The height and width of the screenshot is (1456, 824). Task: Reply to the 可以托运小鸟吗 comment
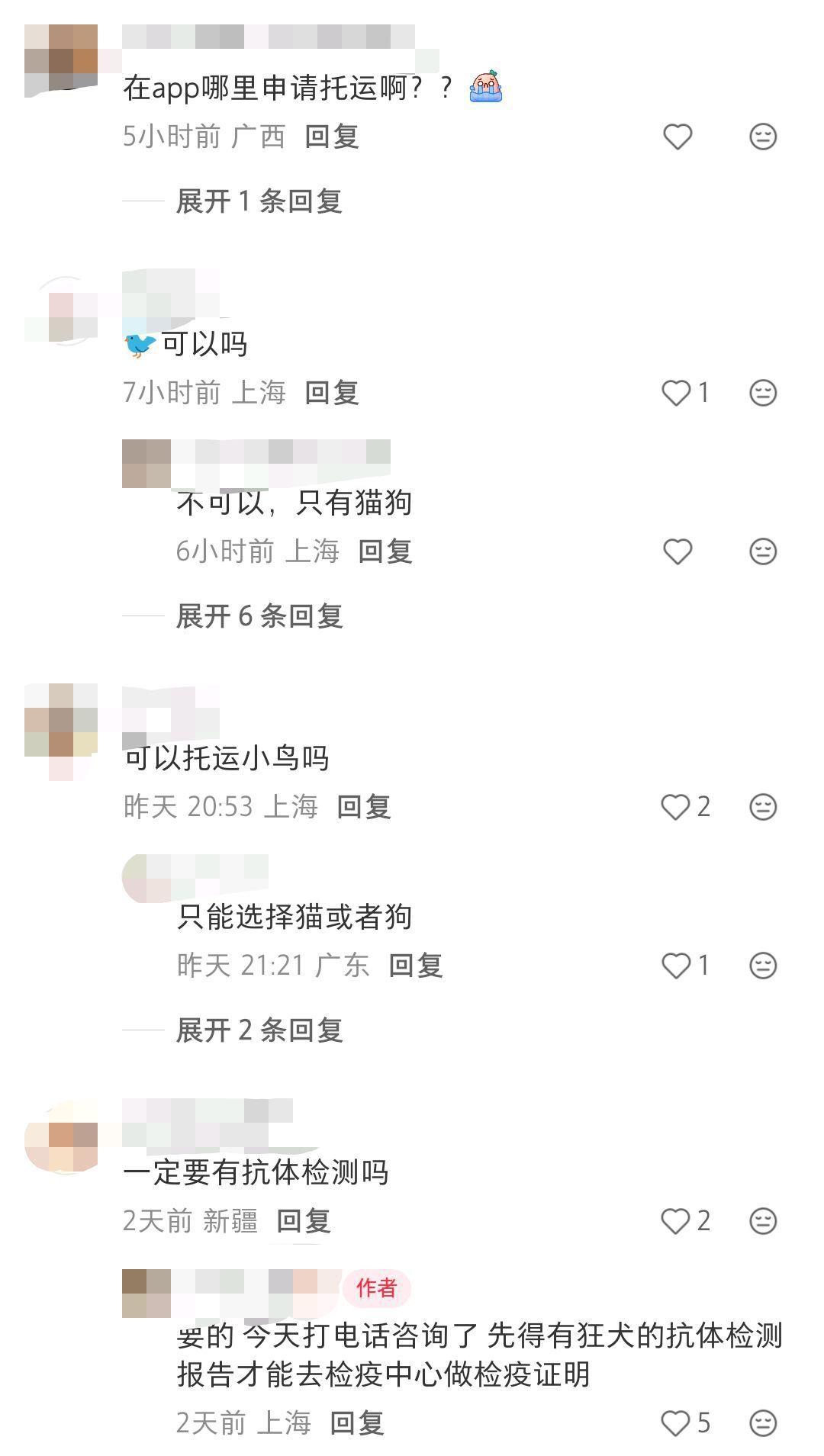(x=363, y=807)
